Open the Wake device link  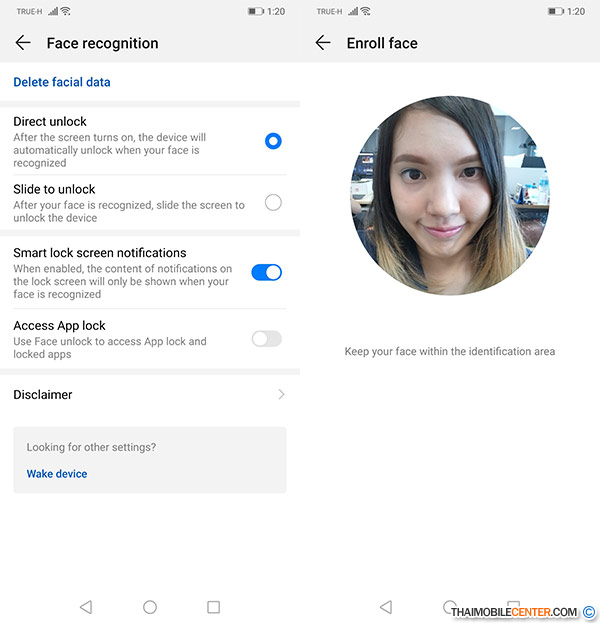(57, 474)
